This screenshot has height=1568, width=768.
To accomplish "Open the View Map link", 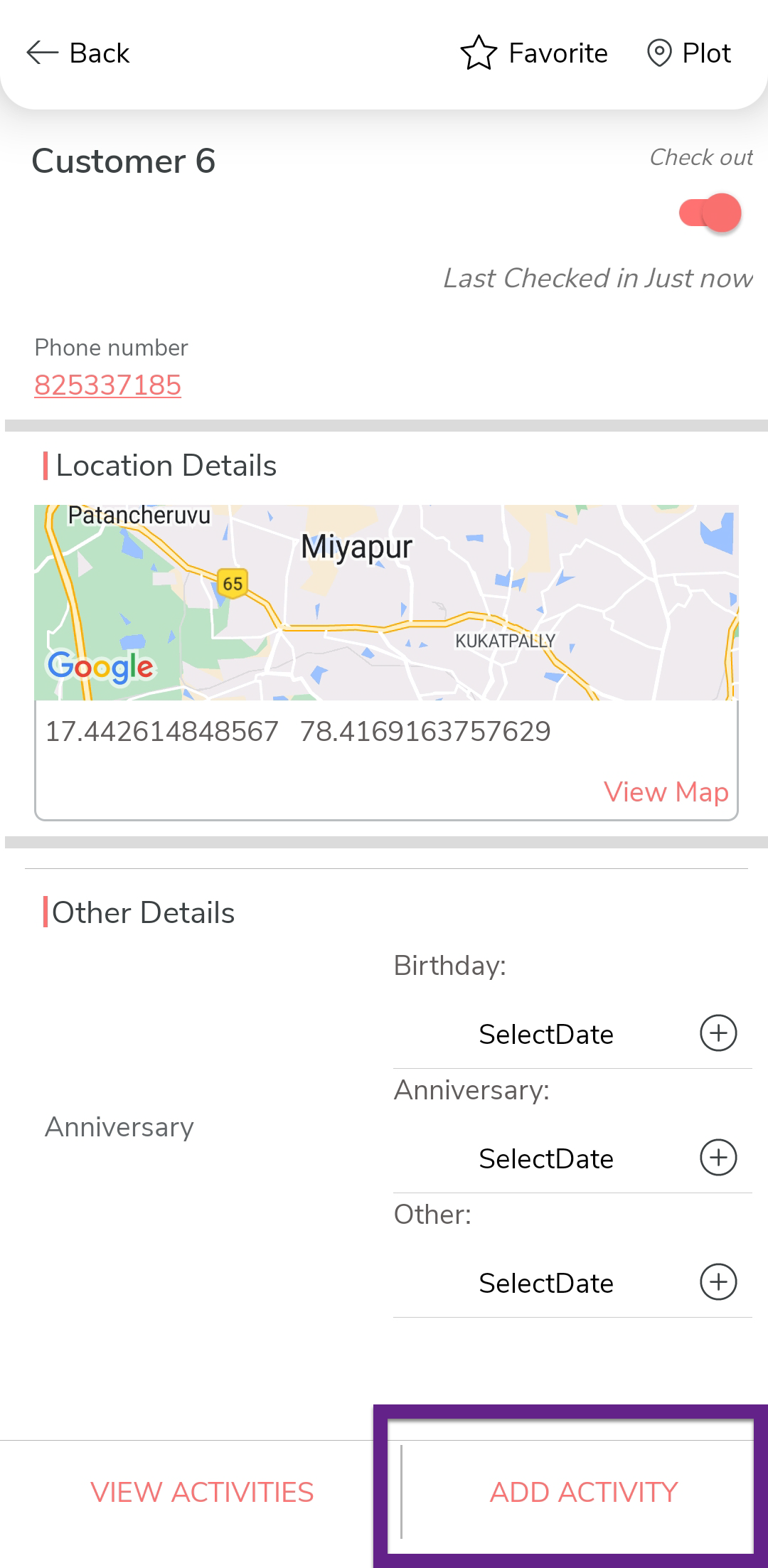I will [x=666, y=792].
